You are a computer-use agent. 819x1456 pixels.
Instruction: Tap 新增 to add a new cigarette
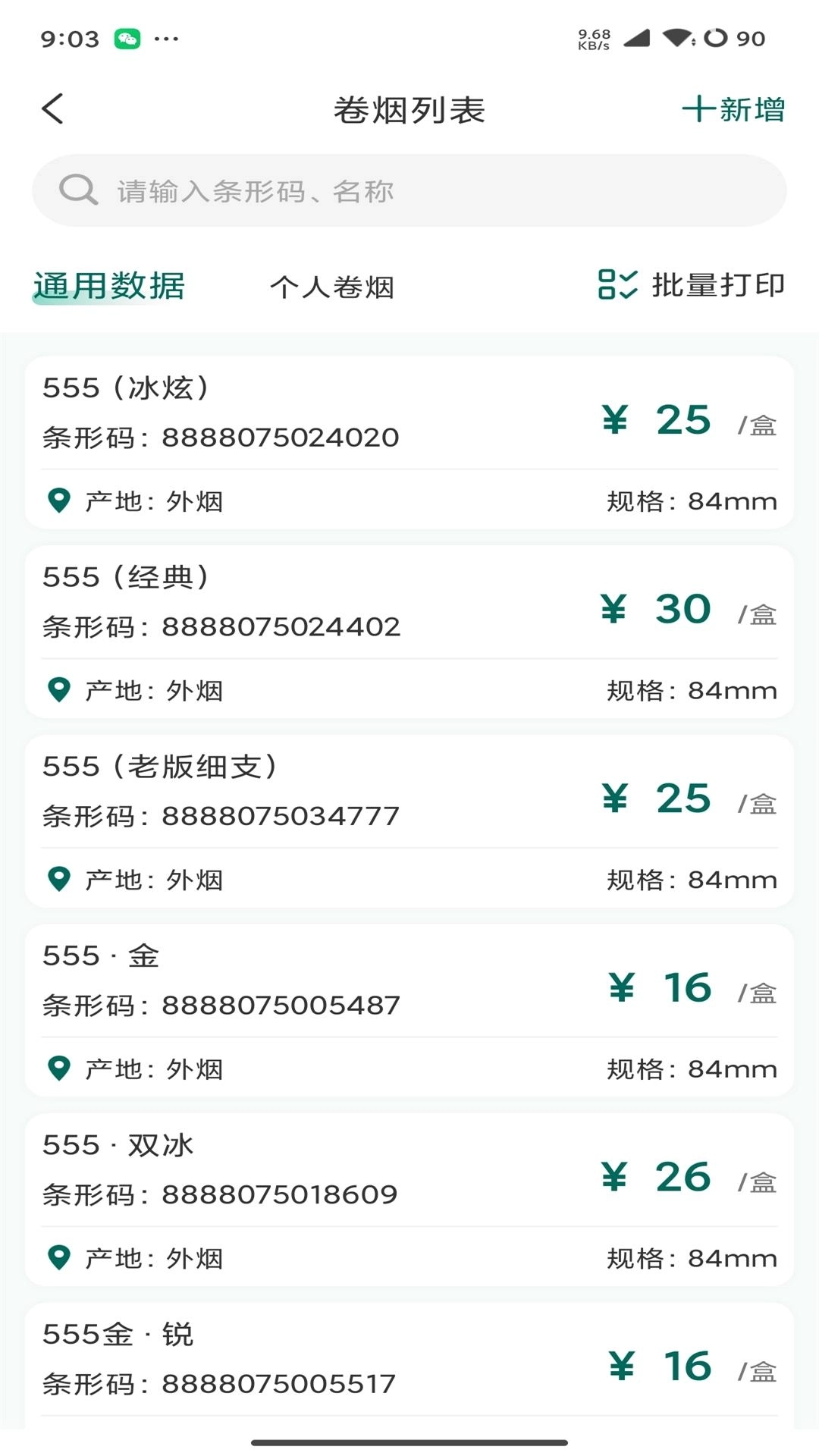point(733,108)
